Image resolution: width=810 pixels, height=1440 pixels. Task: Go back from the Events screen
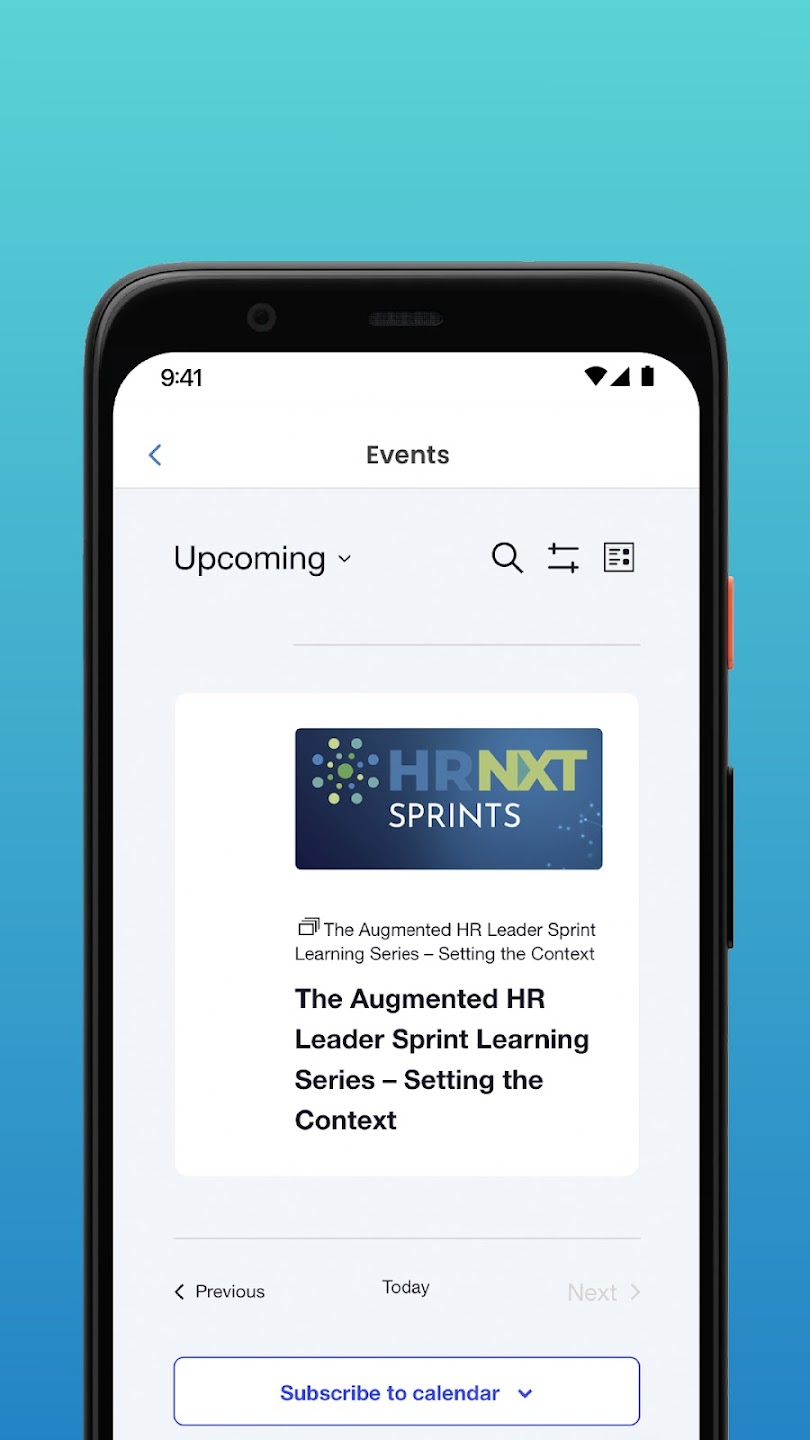[155, 455]
